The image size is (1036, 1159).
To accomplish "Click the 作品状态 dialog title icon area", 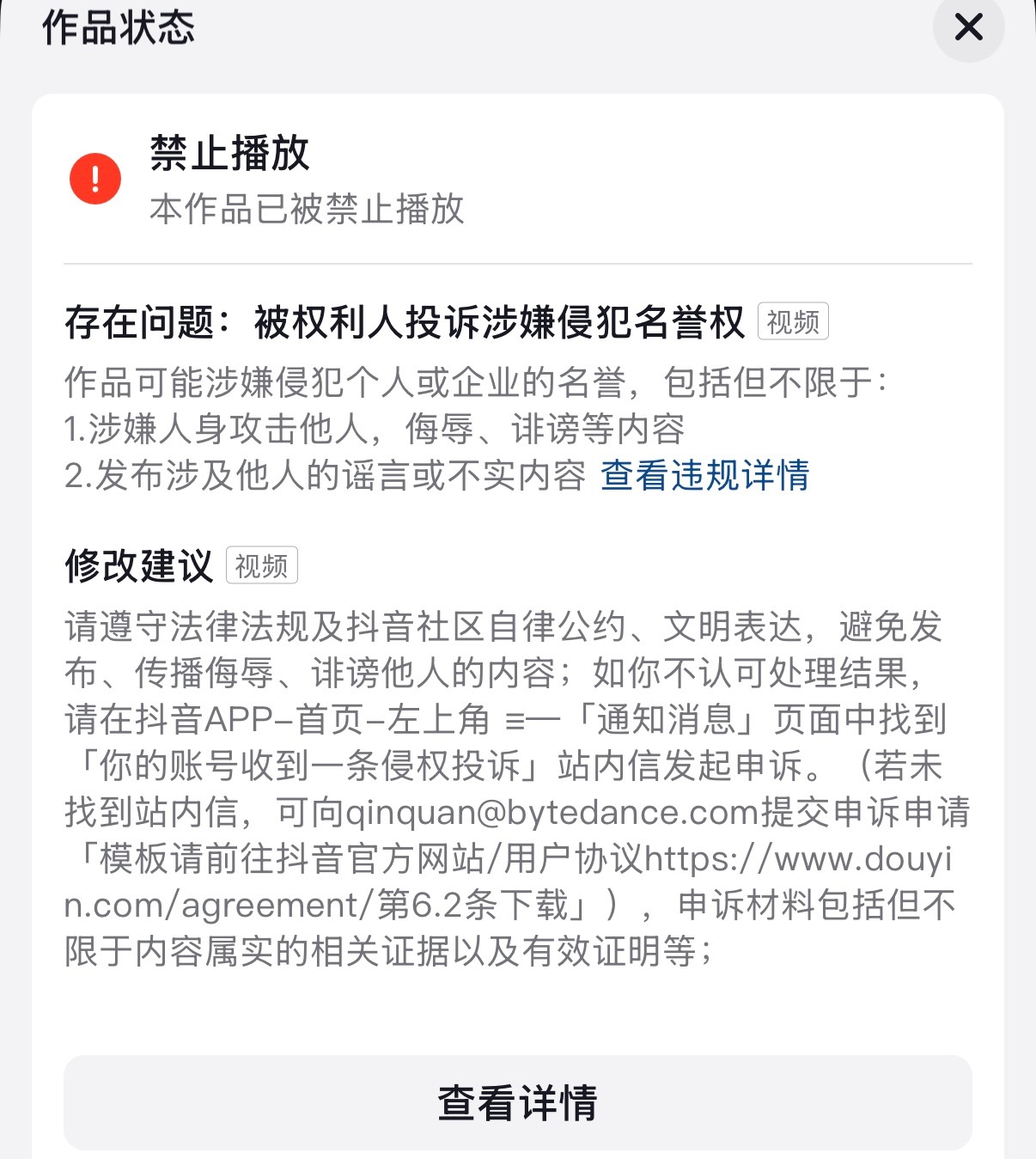I will 118,28.
